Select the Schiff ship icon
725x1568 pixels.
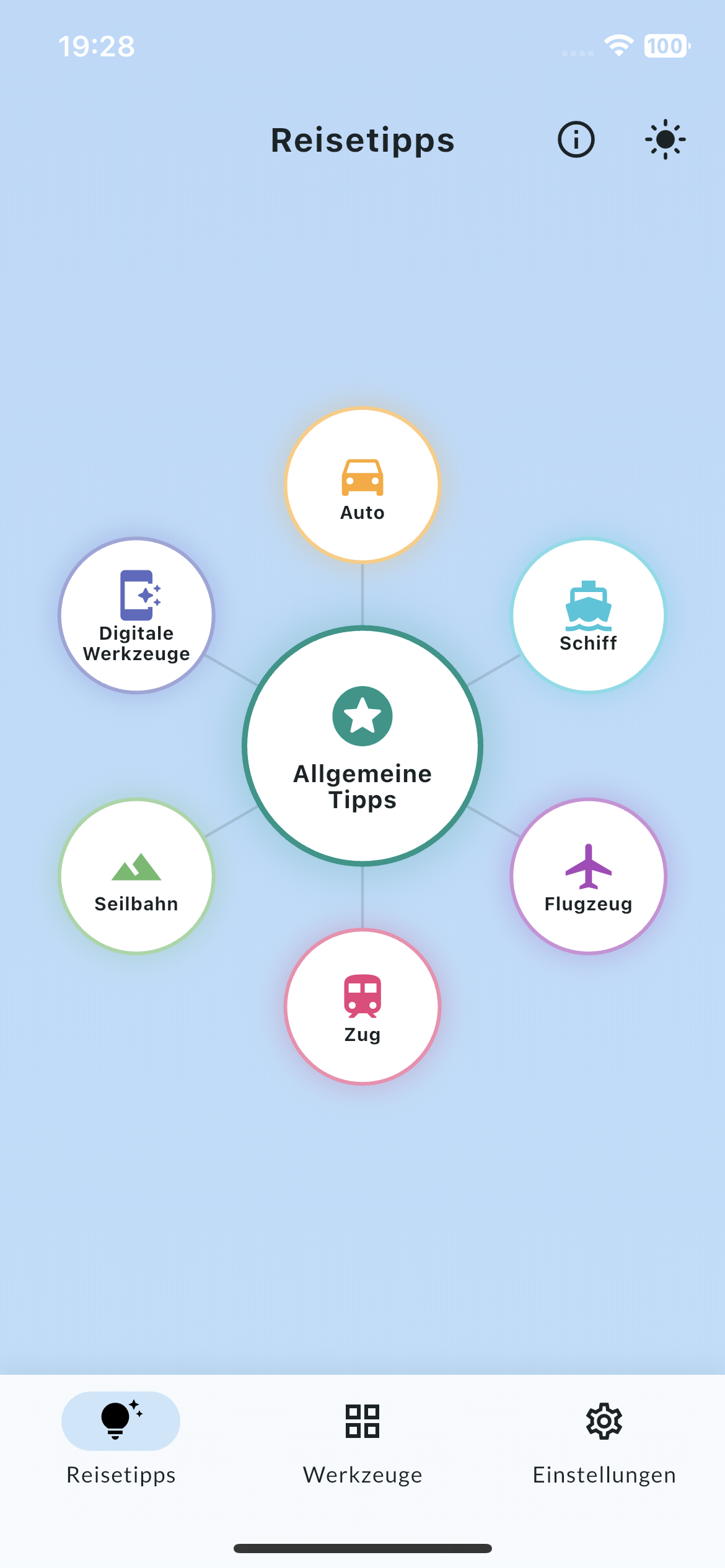coord(587,606)
